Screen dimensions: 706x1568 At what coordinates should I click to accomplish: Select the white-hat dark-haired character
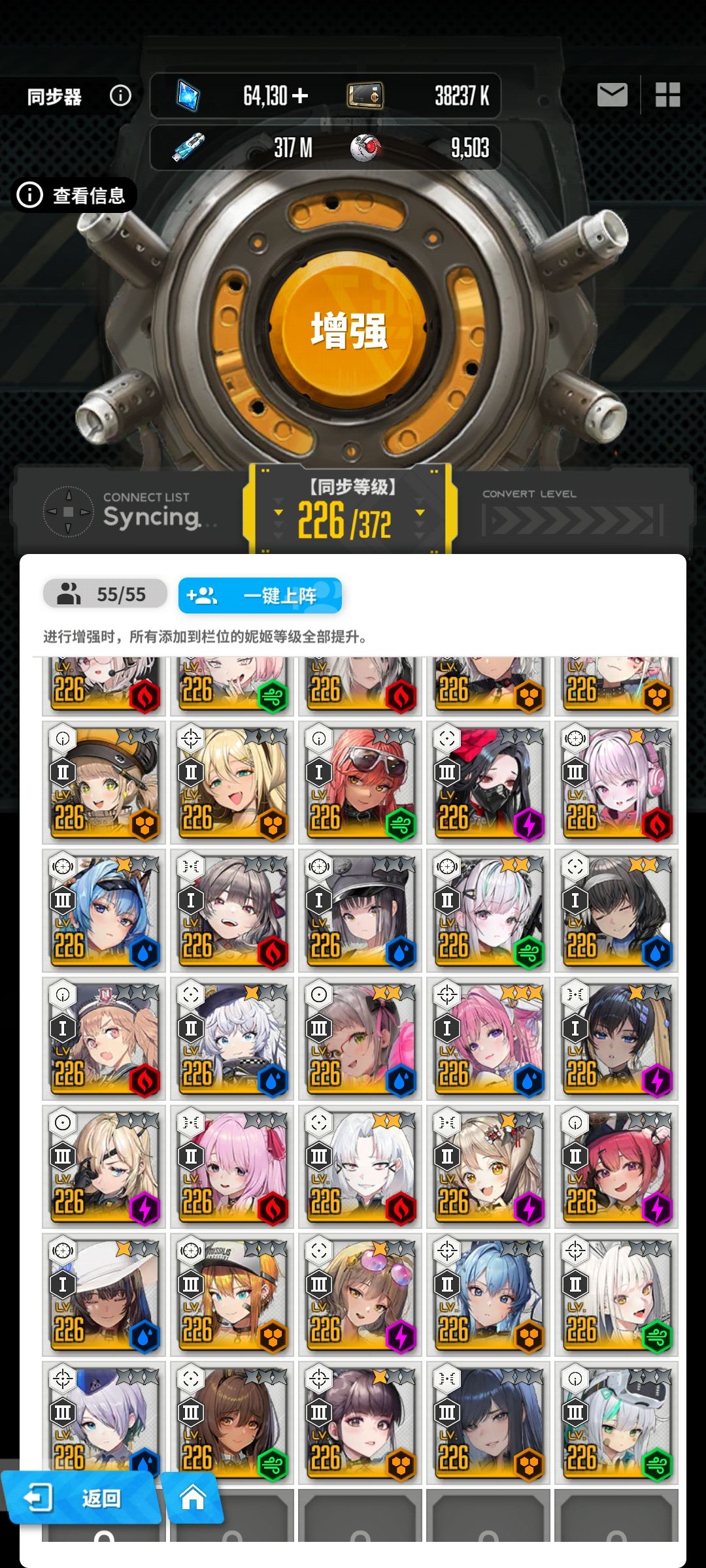[104, 1295]
